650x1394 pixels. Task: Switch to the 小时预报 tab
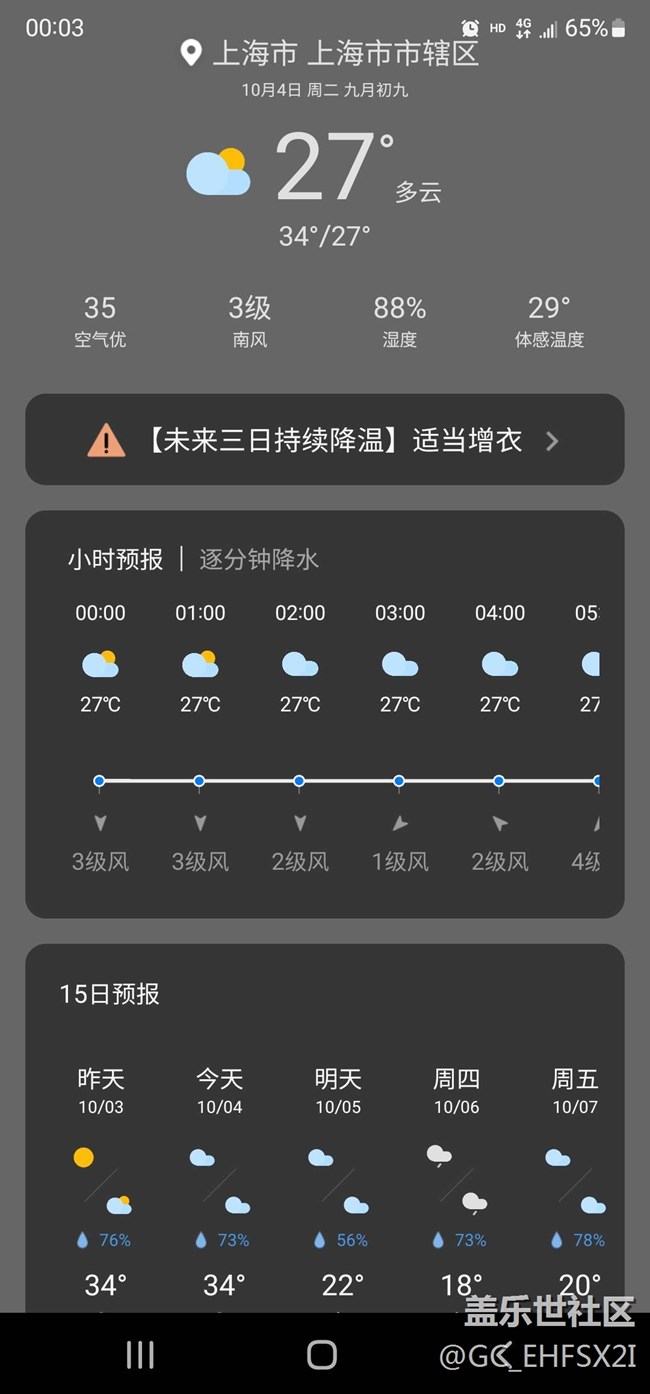click(115, 559)
